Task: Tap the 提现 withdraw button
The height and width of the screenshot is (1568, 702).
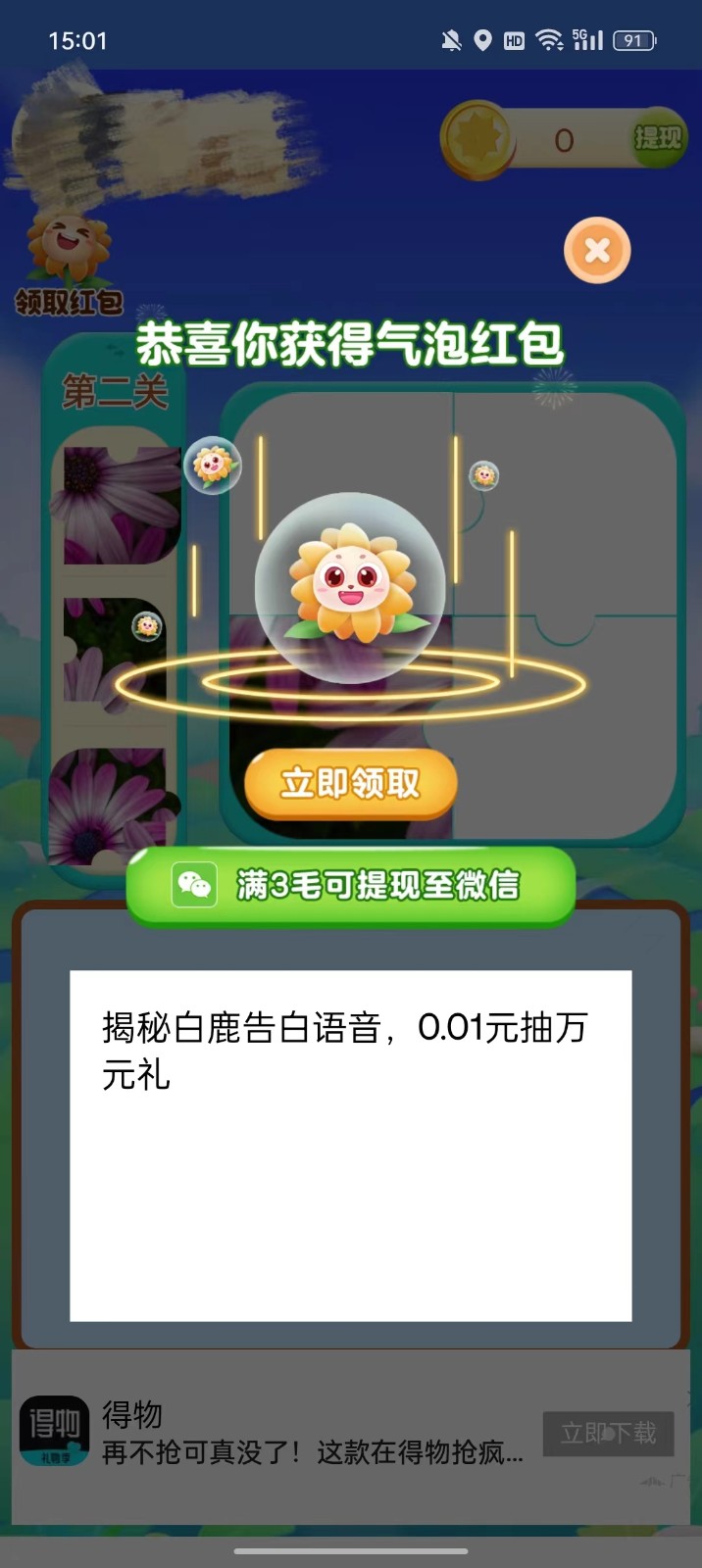Action: pyautogui.click(x=658, y=138)
